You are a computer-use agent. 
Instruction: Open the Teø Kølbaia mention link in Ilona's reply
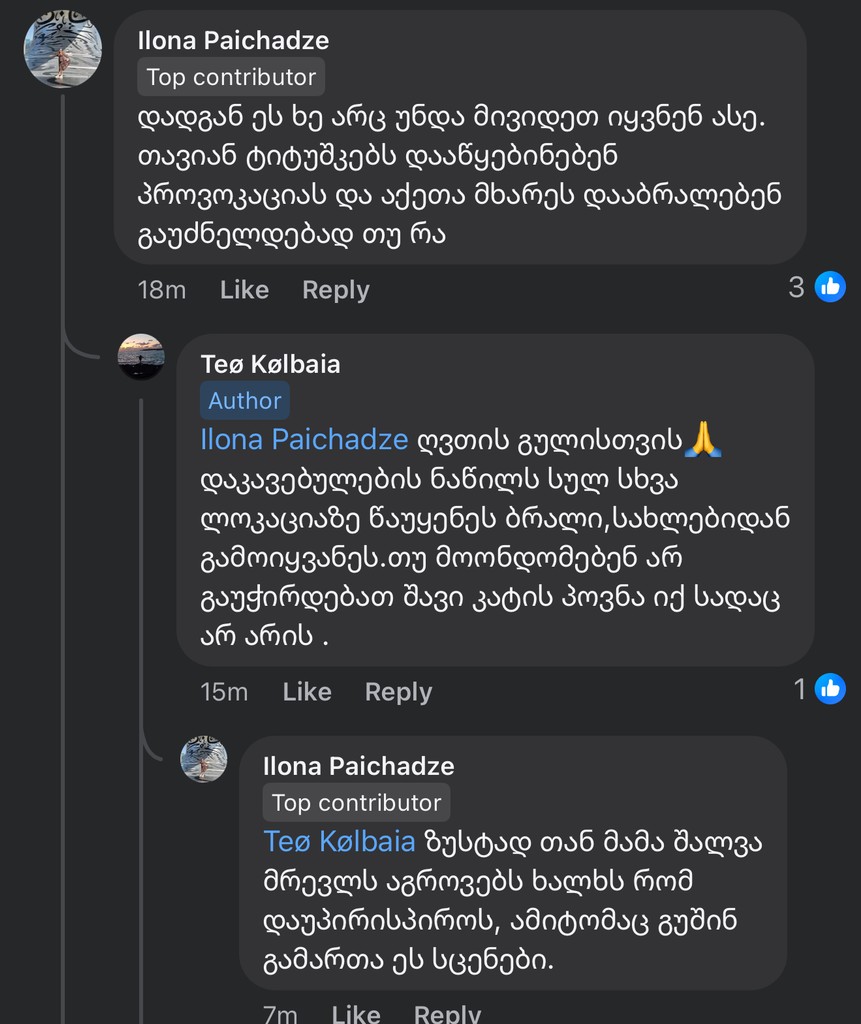tap(339, 842)
